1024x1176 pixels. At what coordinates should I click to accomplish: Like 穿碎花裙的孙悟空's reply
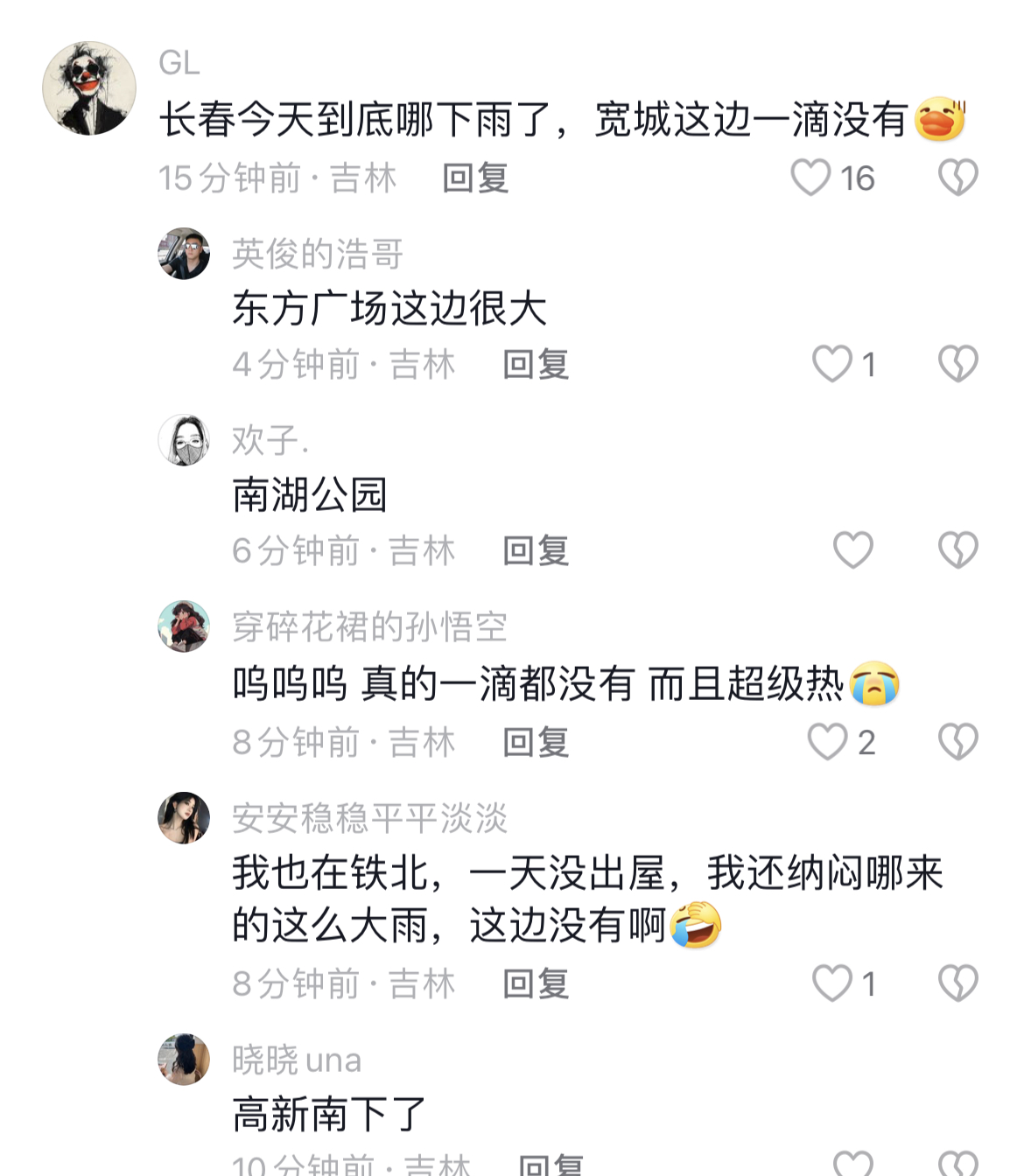[827, 742]
